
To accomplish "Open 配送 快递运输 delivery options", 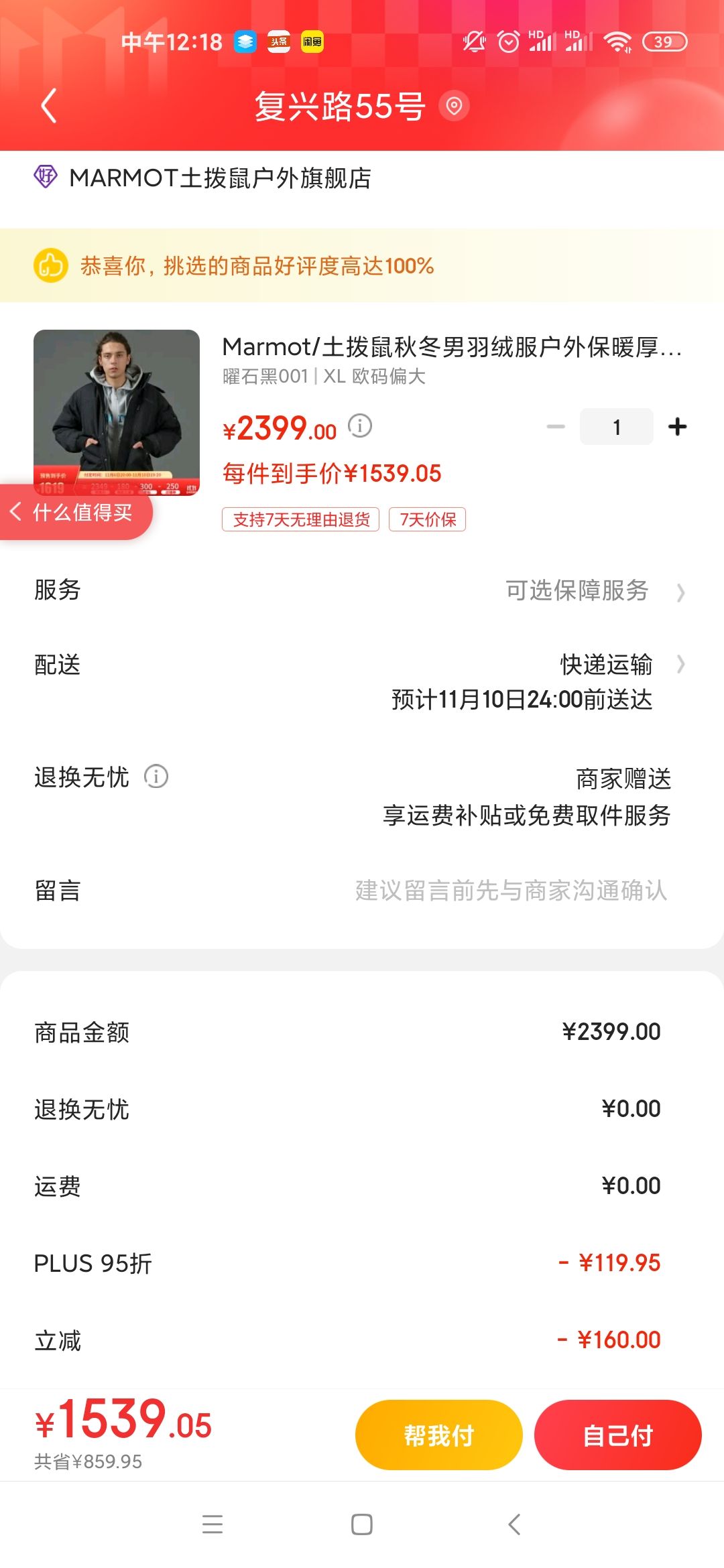I will 362,681.
